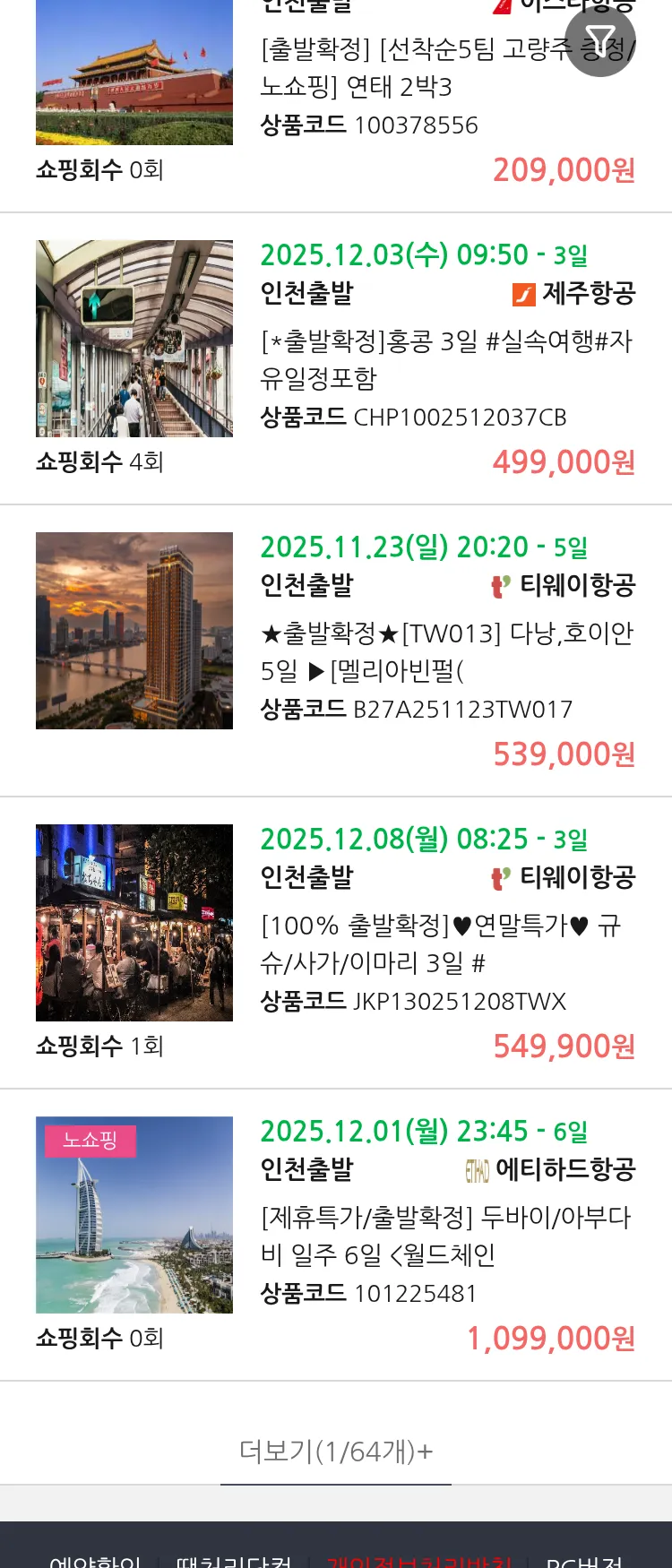
Task: Load more results with 더보기(1/64개)+
Action: (336, 1451)
